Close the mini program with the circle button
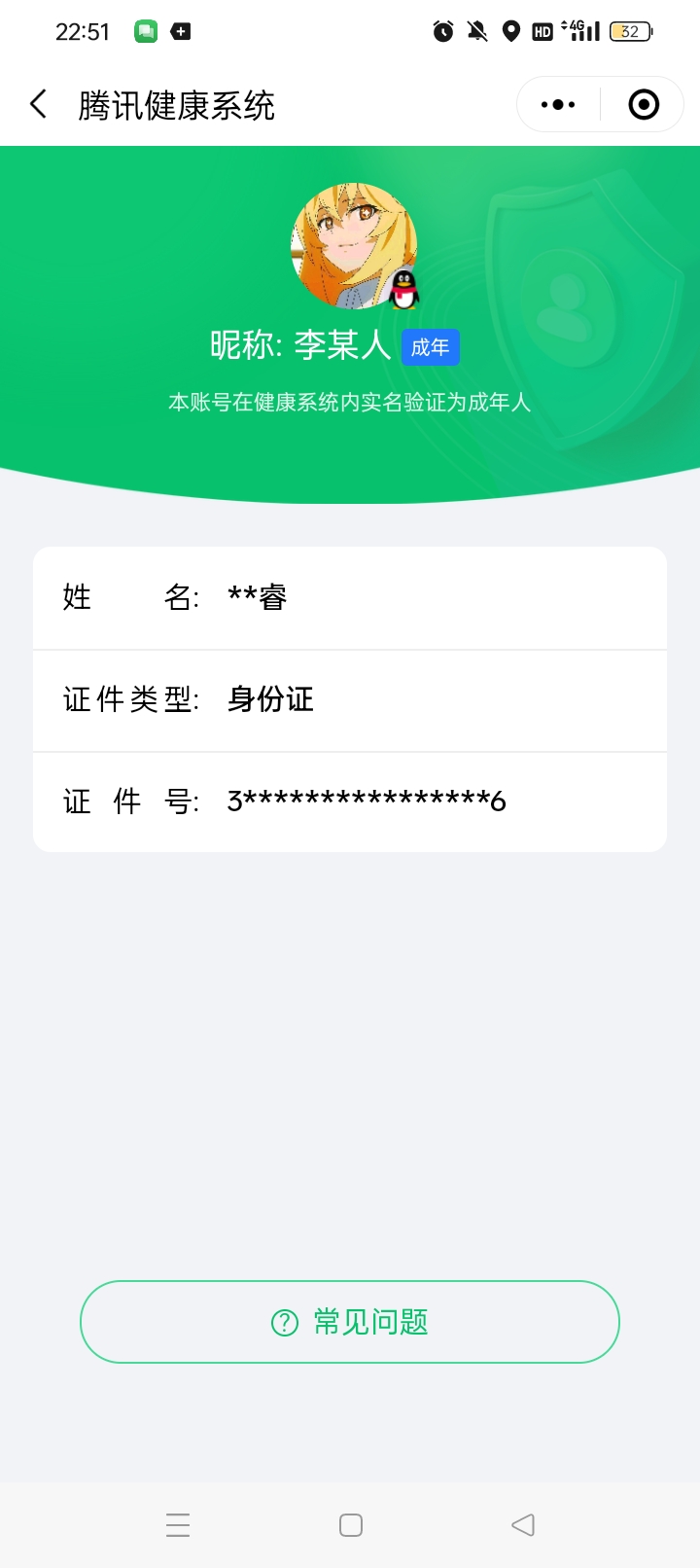 [x=644, y=104]
